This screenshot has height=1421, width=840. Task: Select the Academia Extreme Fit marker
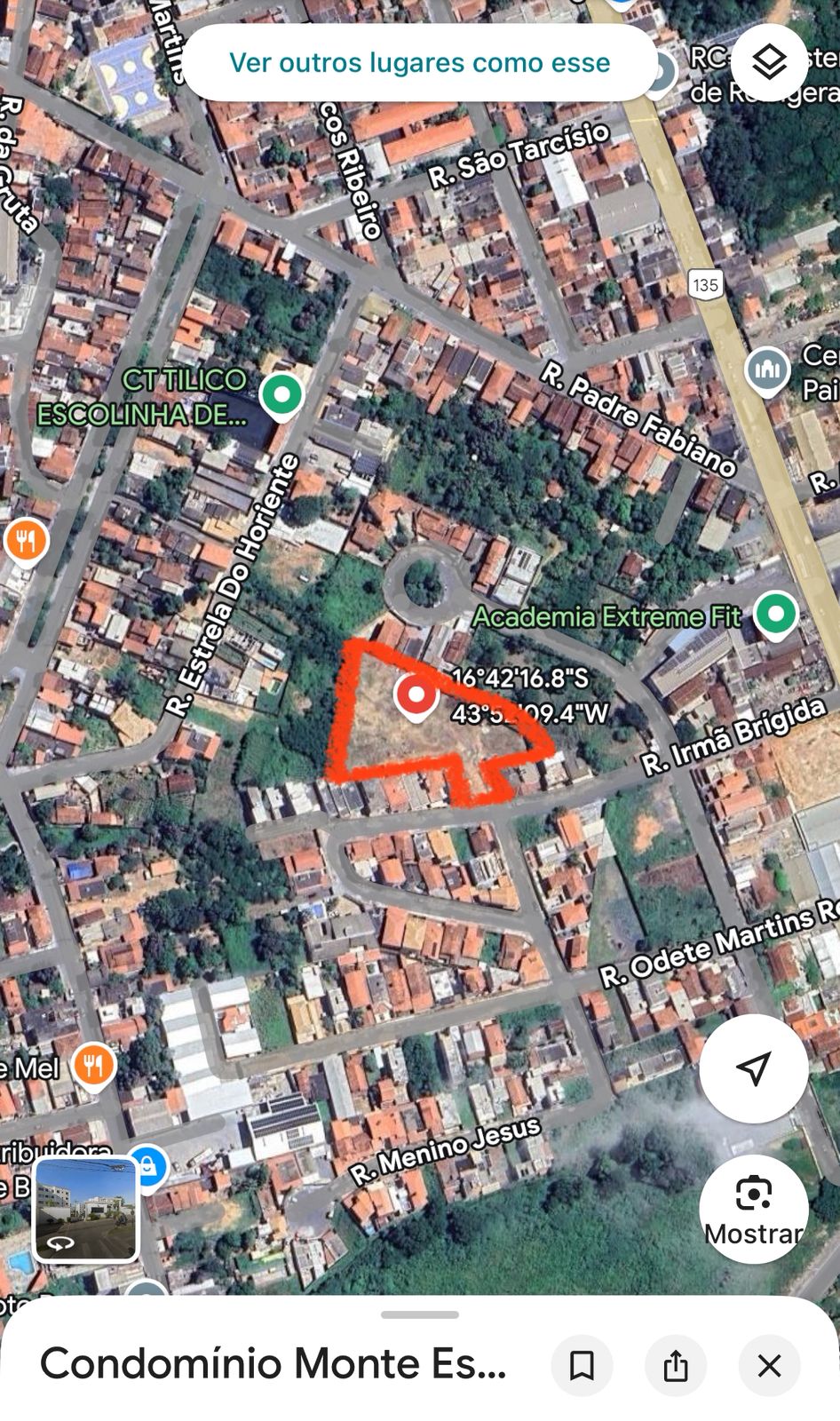(776, 615)
